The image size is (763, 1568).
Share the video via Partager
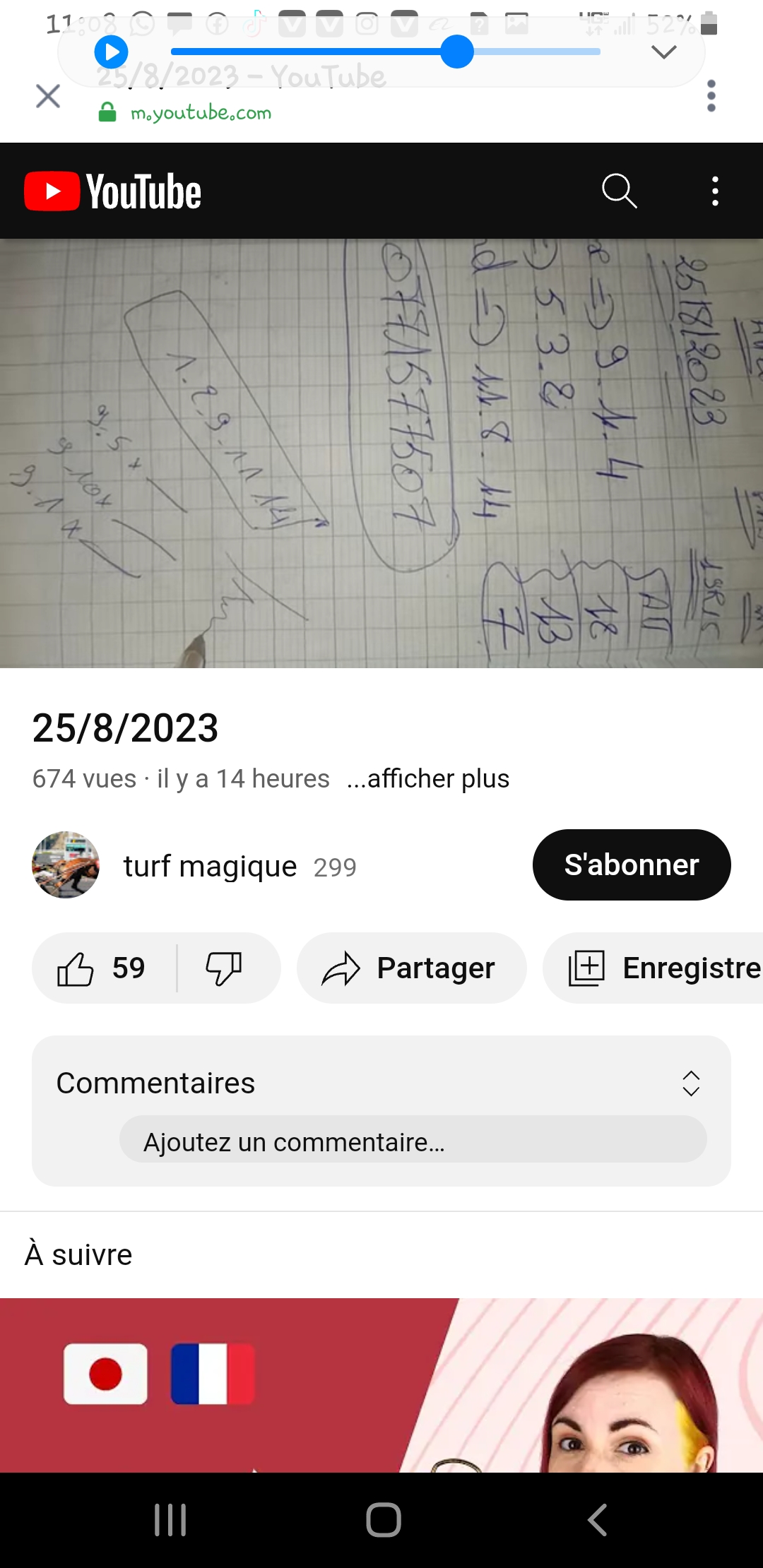(x=411, y=968)
